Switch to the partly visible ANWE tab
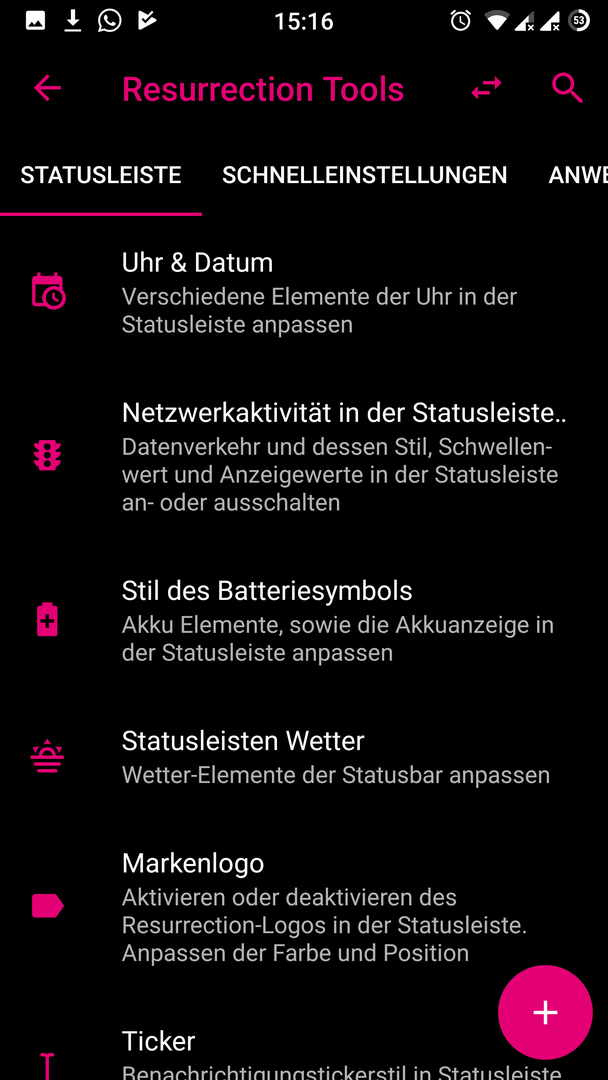608x1080 pixels. pyautogui.click(x=577, y=175)
